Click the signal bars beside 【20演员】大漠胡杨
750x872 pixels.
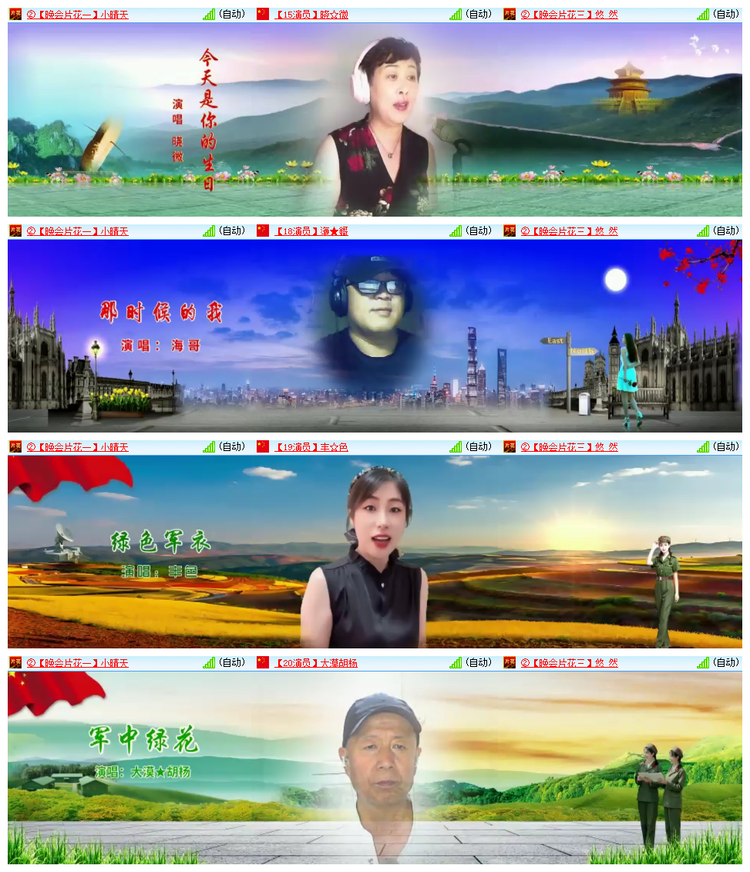coord(455,661)
